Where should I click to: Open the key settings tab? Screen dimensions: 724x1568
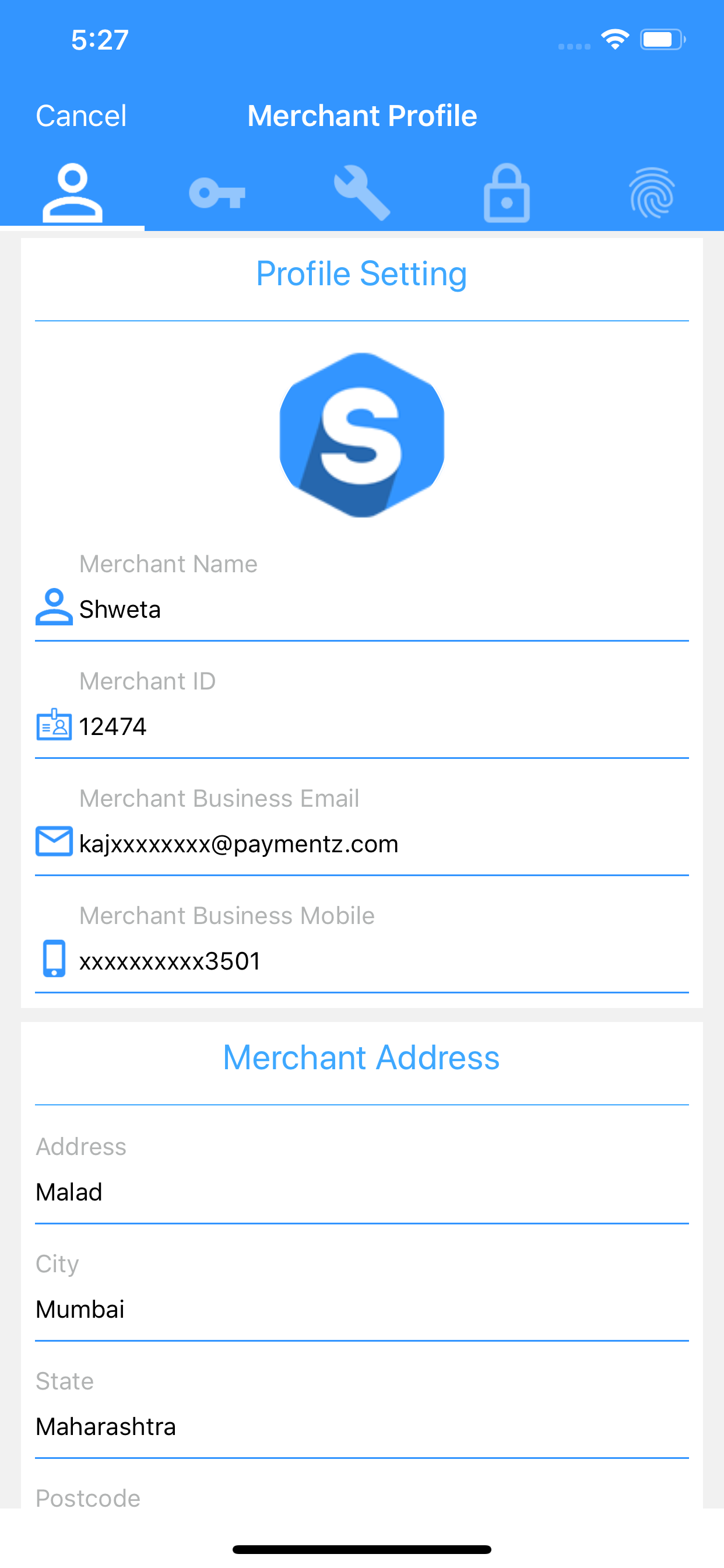point(217,193)
